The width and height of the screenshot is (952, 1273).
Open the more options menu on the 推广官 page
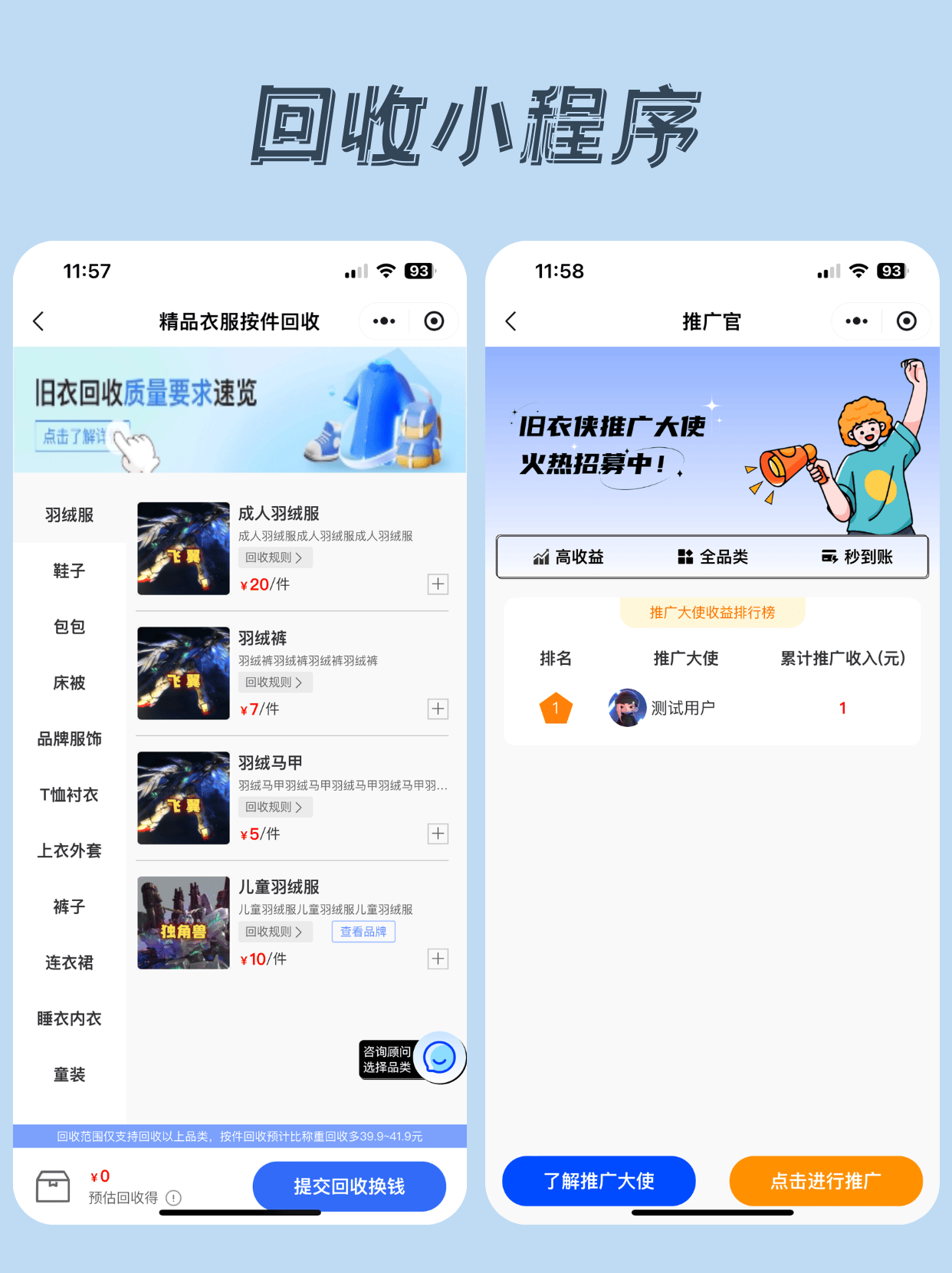(856, 321)
